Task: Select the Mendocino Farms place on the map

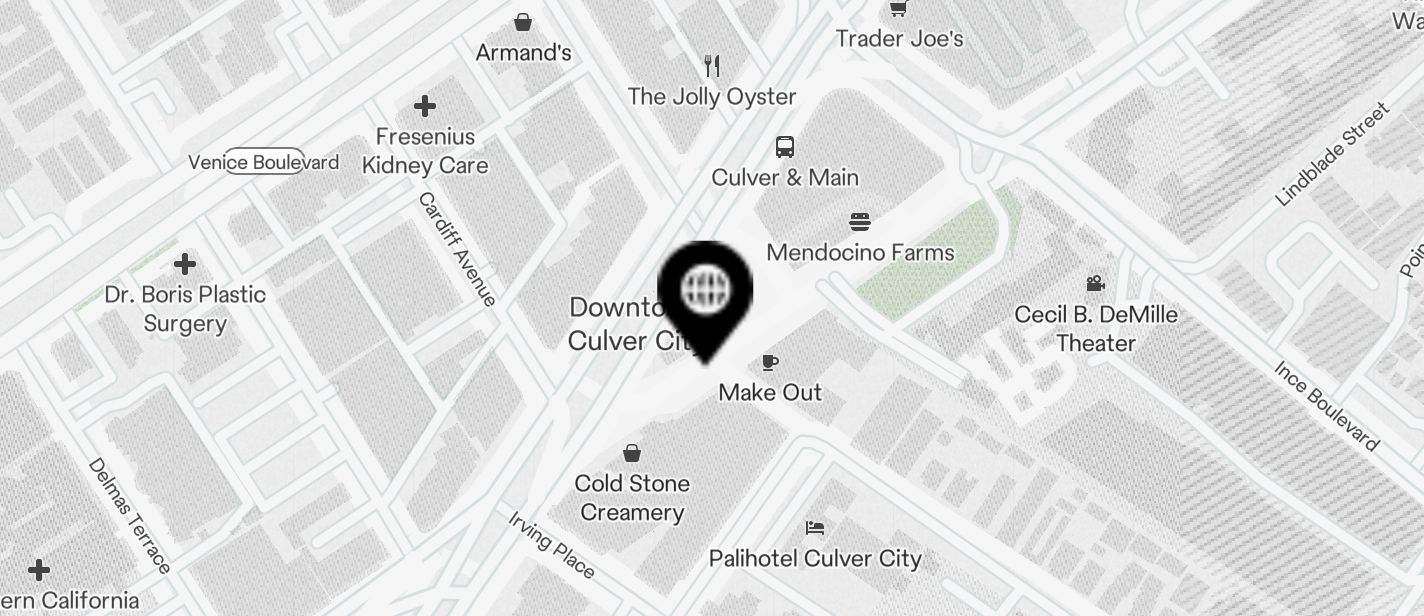Action: point(860,222)
